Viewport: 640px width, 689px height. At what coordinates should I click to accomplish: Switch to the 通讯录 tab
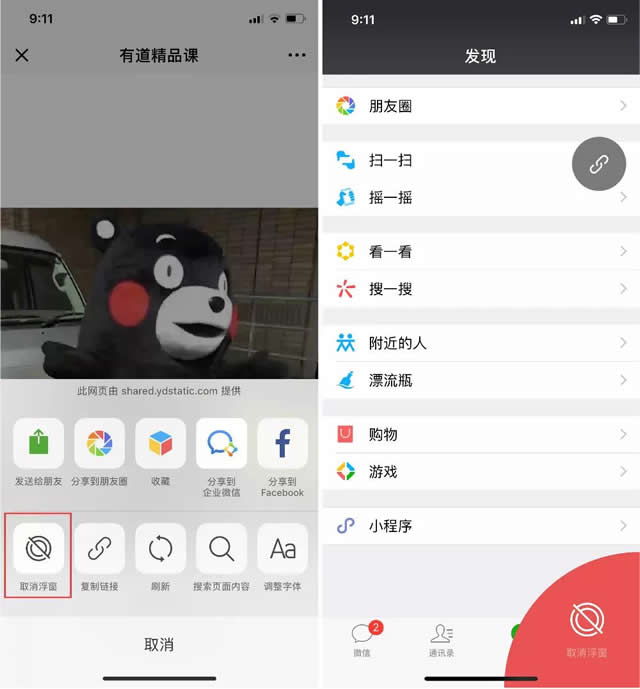(x=441, y=640)
